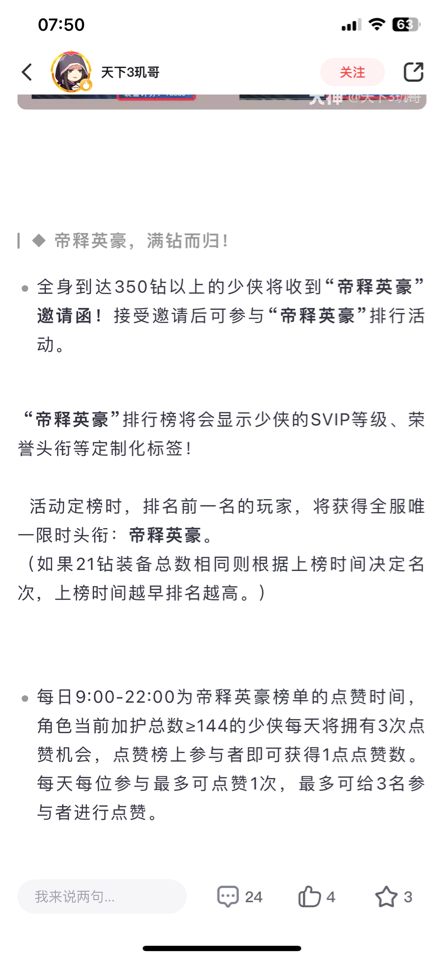Open the comments with 24 replies

click(x=239, y=897)
